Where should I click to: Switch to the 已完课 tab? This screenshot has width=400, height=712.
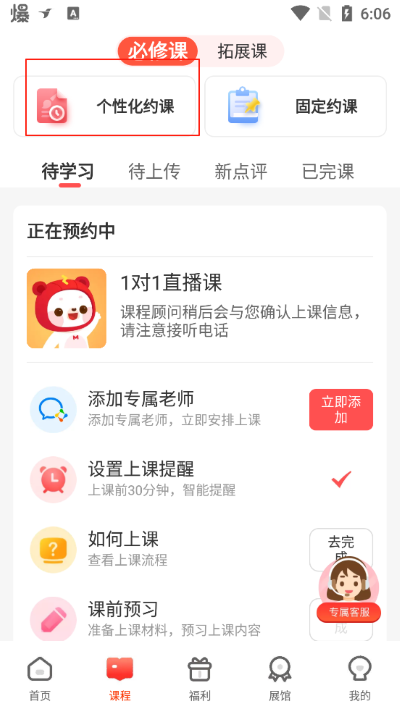tap(328, 172)
